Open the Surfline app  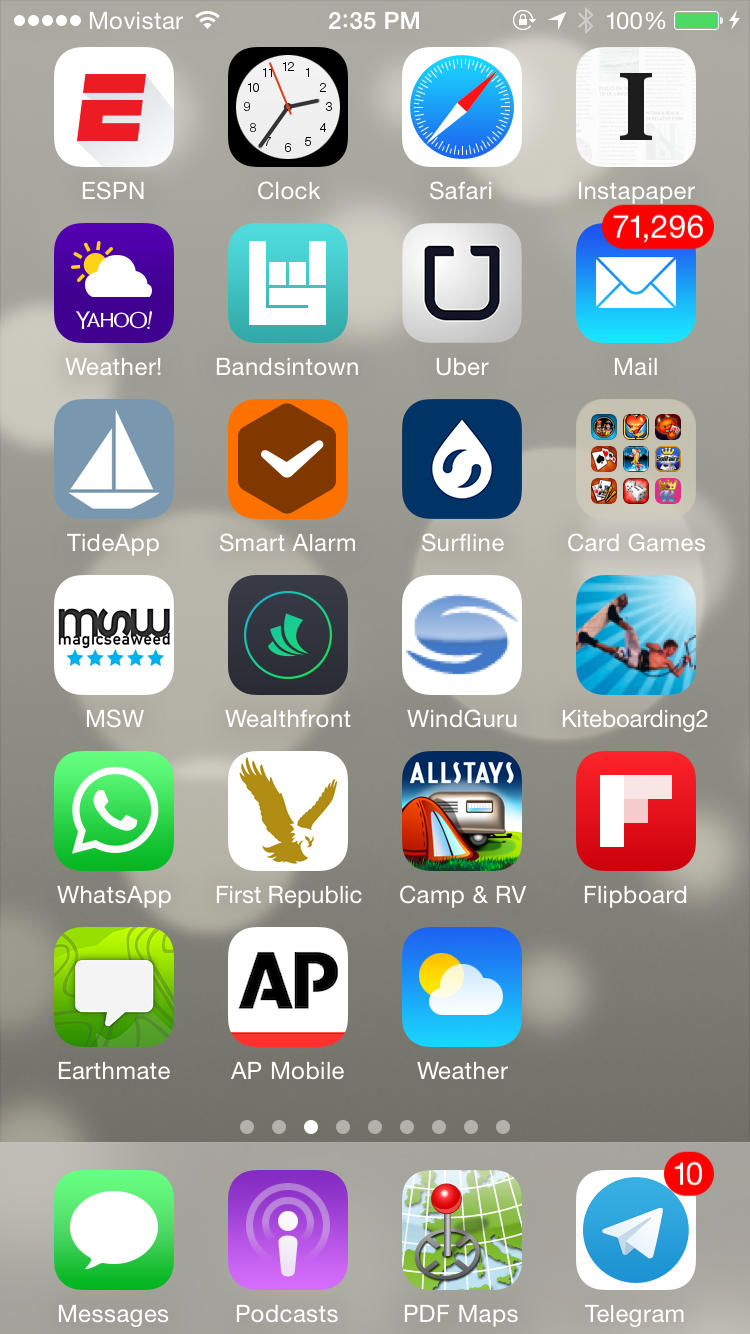point(462,459)
